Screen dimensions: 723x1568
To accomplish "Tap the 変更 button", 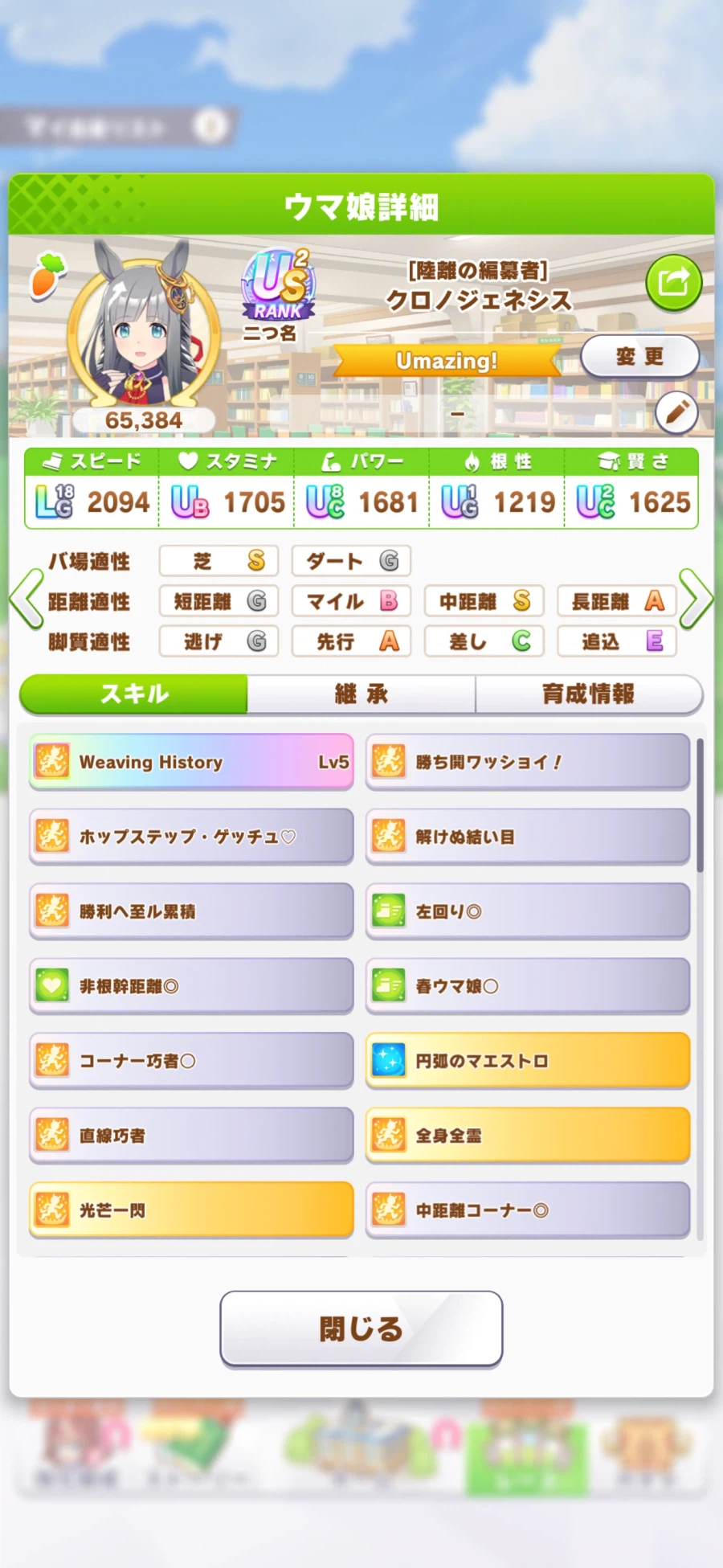I will (x=639, y=357).
